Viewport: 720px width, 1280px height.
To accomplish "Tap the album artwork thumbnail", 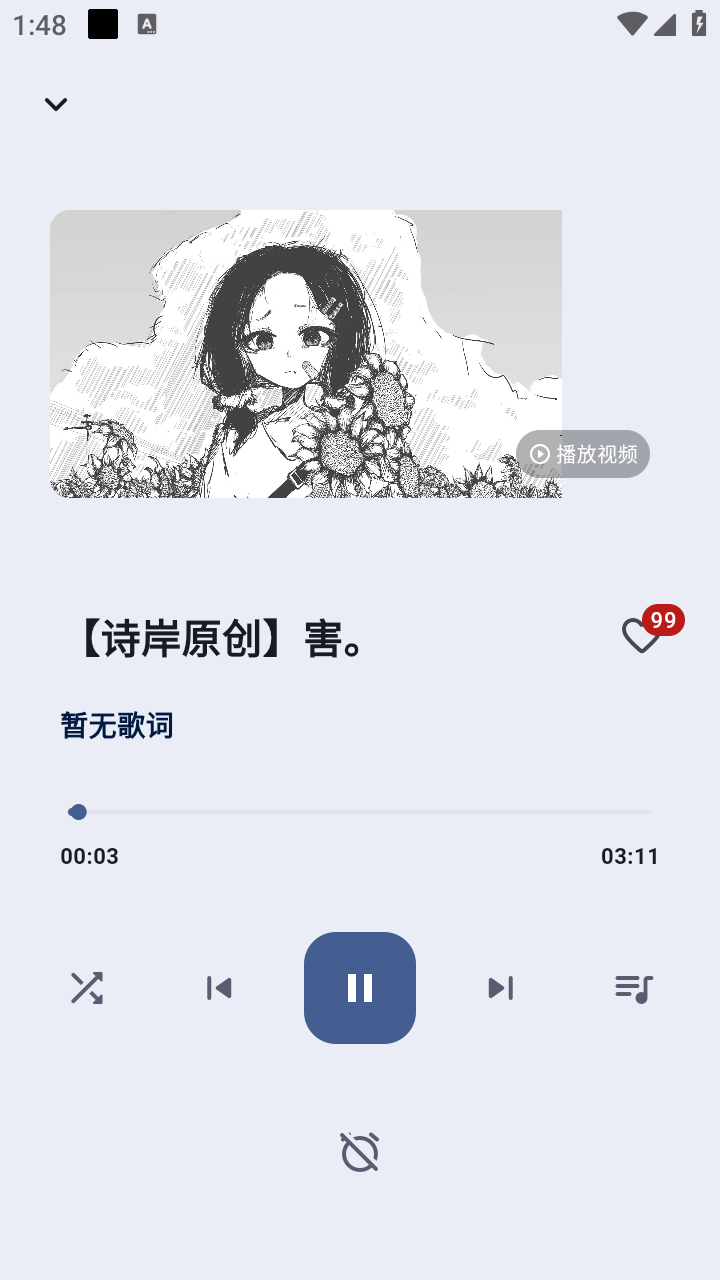I will [306, 353].
